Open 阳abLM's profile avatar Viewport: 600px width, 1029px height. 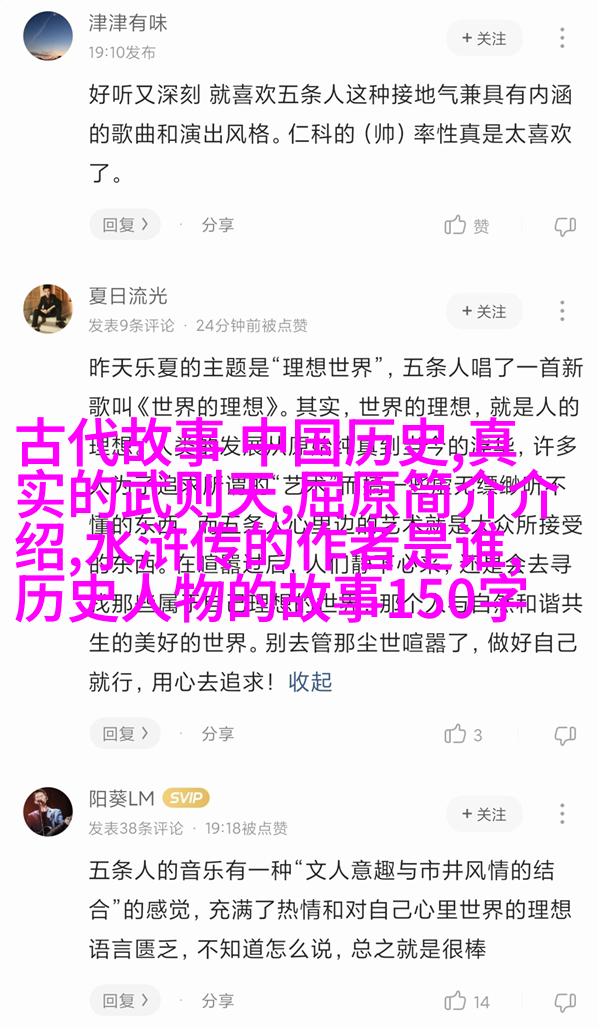pyautogui.click(x=48, y=811)
